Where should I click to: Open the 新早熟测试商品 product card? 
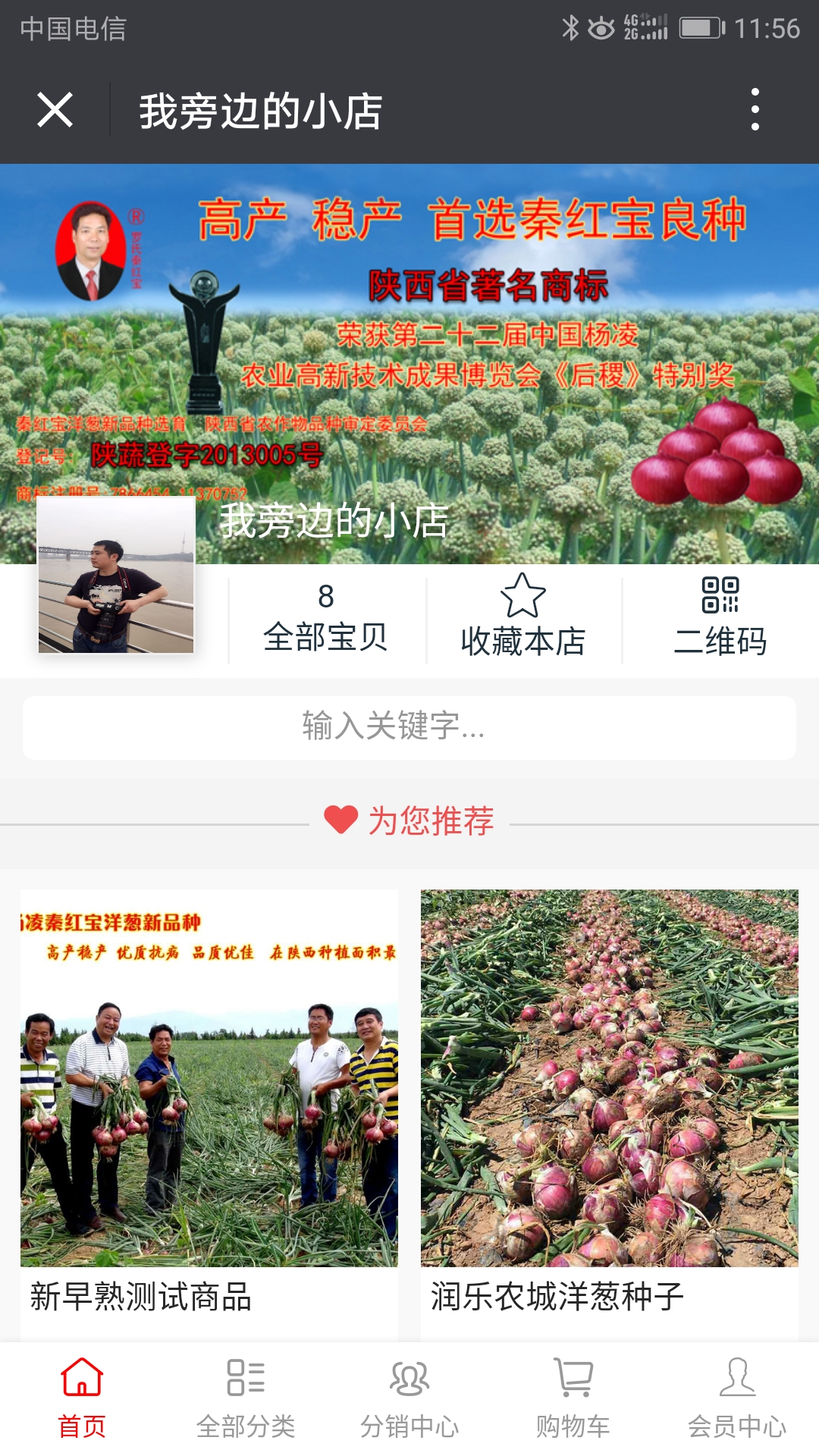[x=209, y=1100]
